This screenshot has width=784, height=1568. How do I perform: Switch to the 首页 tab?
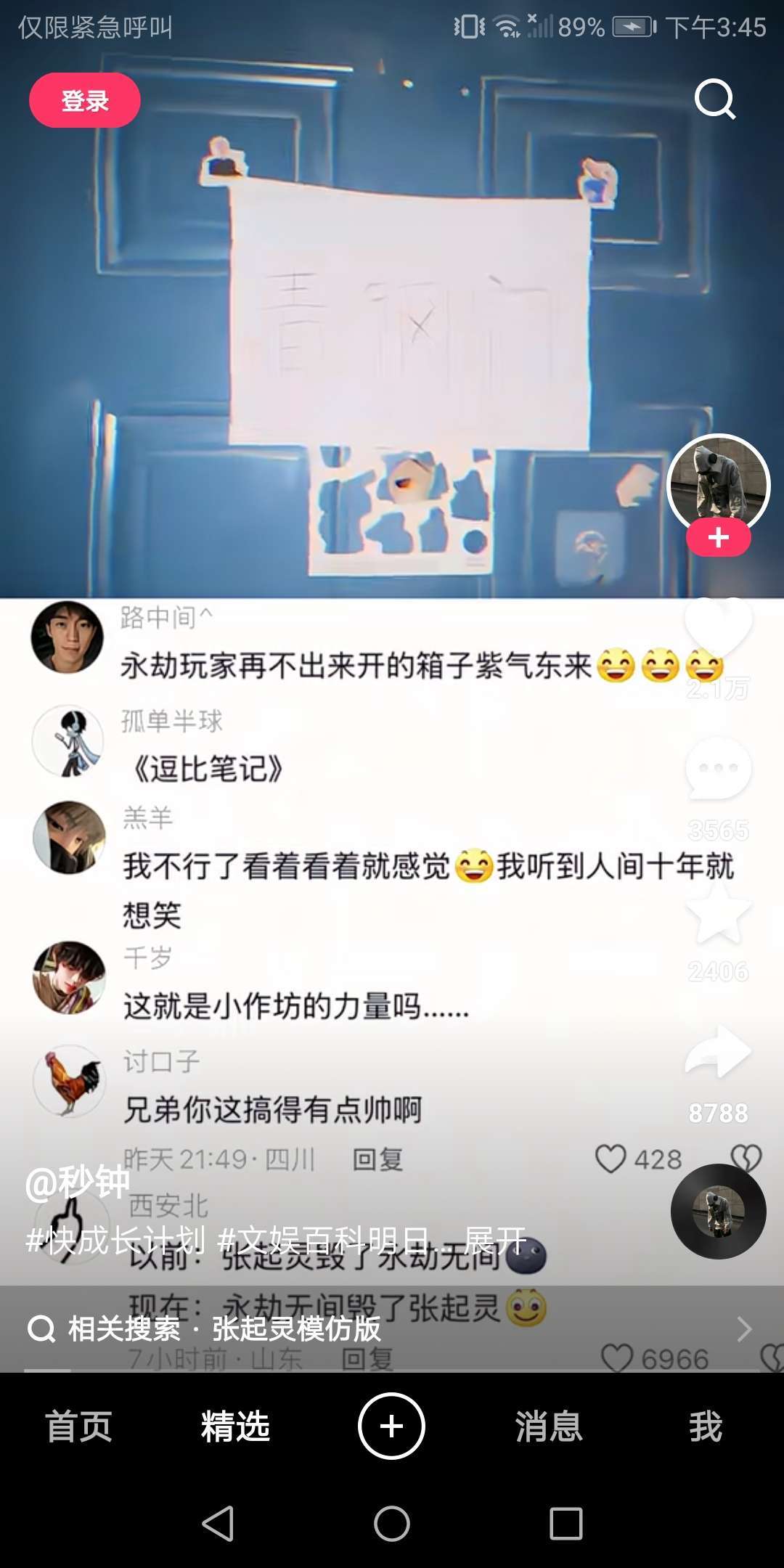click(78, 1426)
